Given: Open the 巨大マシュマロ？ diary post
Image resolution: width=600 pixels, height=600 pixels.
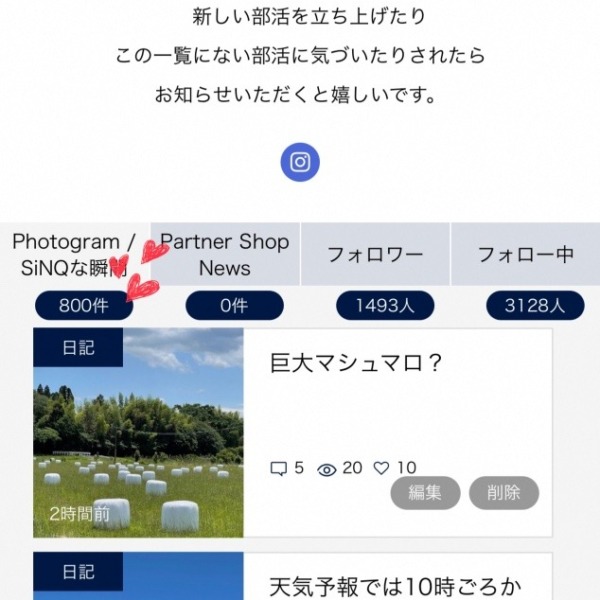Looking at the screenshot, I should coord(356,363).
